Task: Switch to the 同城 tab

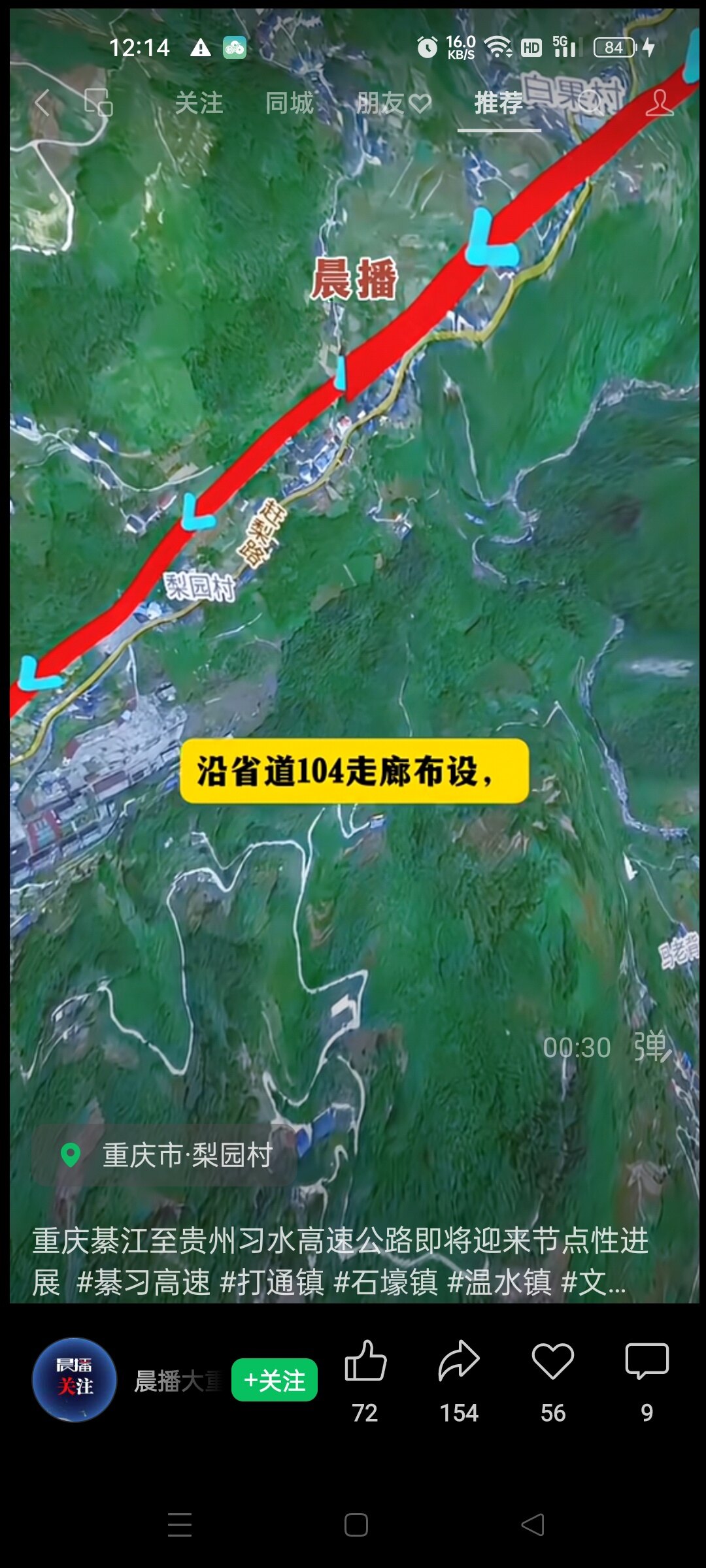Action: (x=290, y=103)
